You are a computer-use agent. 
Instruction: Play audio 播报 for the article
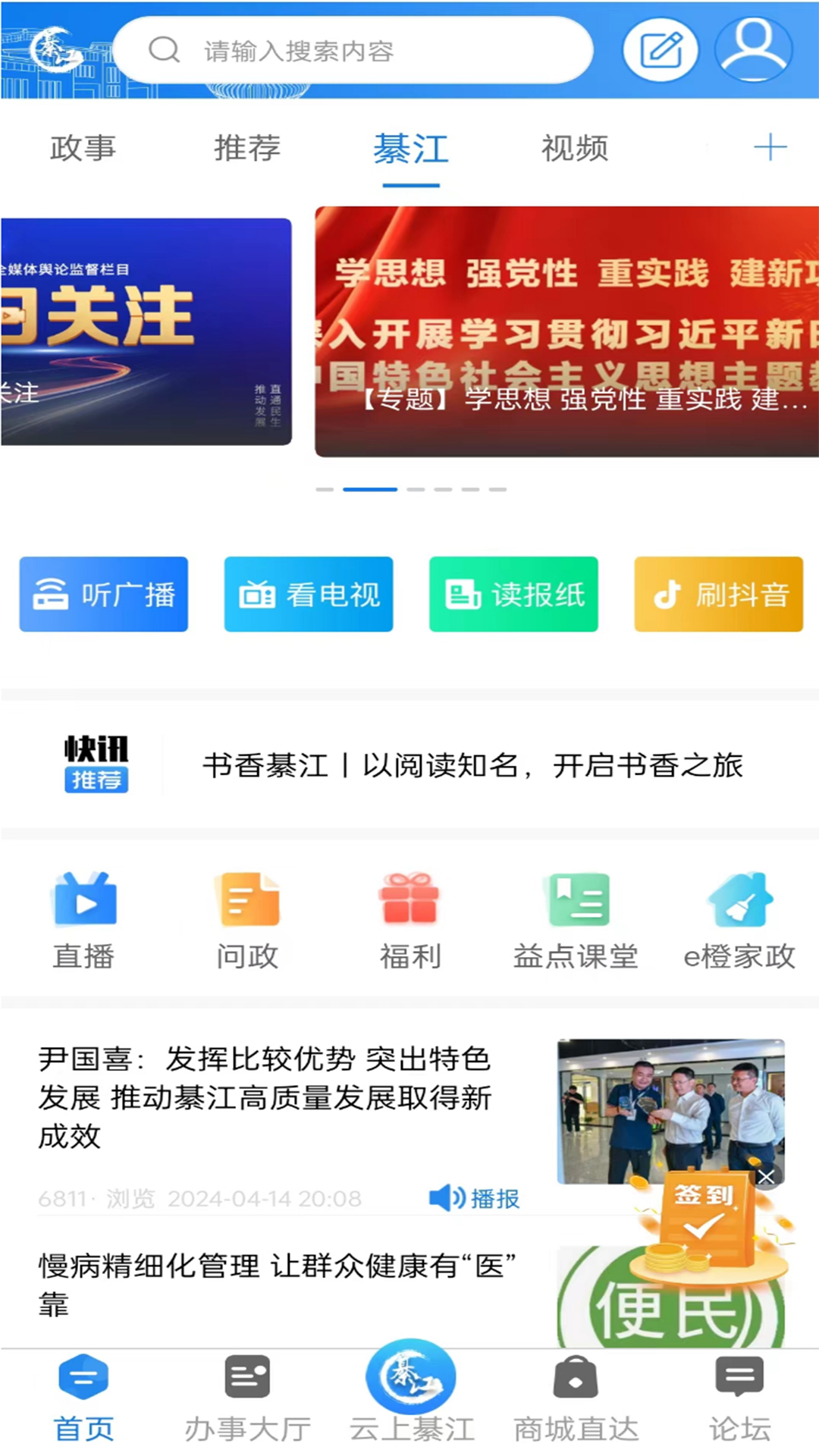click(x=475, y=1198)
